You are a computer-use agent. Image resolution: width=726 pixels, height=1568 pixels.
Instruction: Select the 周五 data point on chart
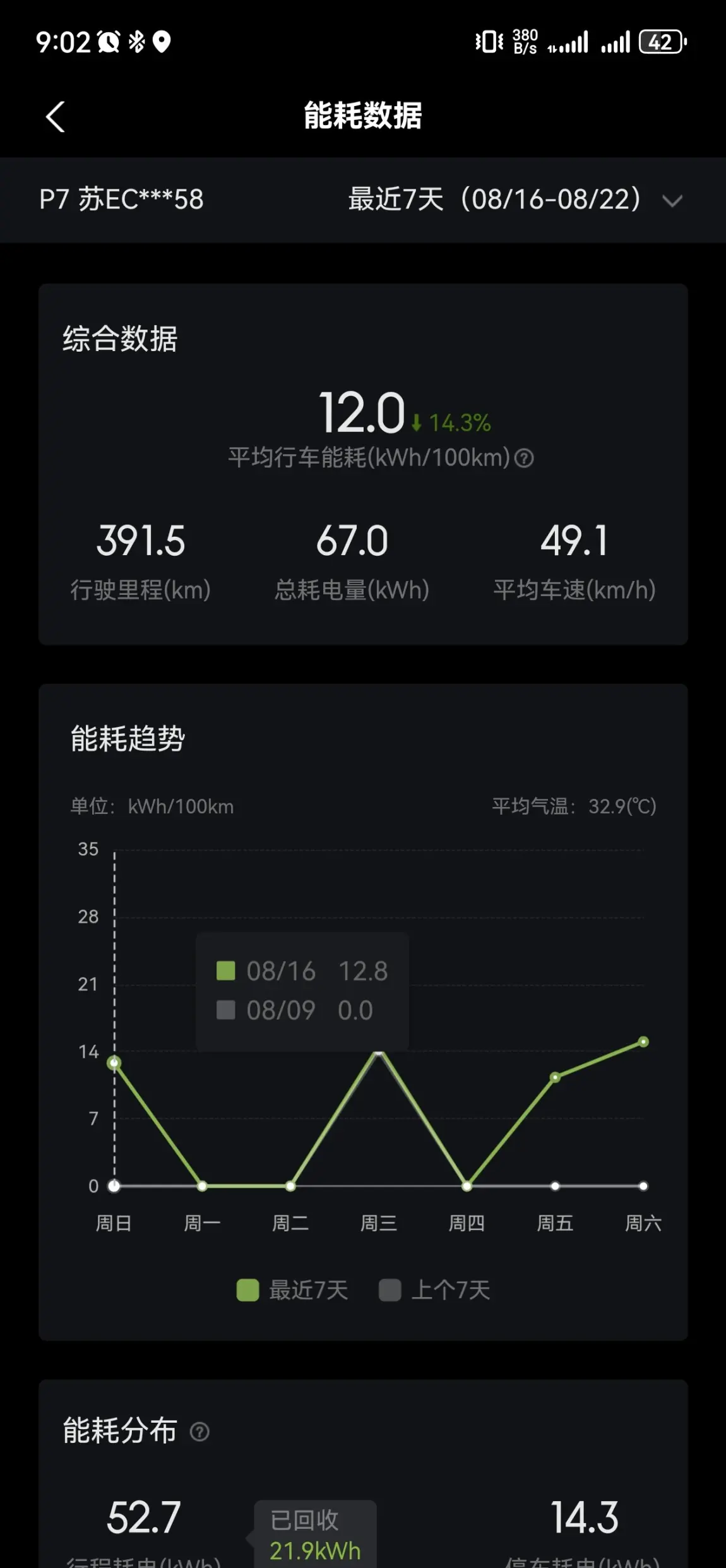coord(555,1077)
